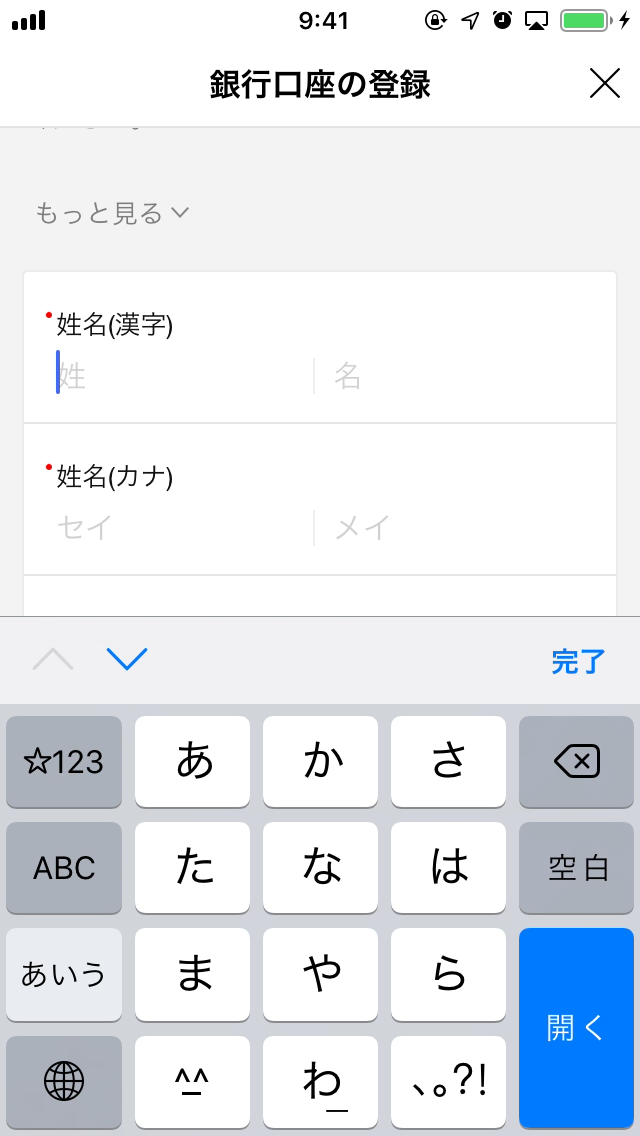Tap the 姓 kanji surname field
The width and height of the screenshot is (640, 1136).
pyautogui.click(x=180, y=376)
